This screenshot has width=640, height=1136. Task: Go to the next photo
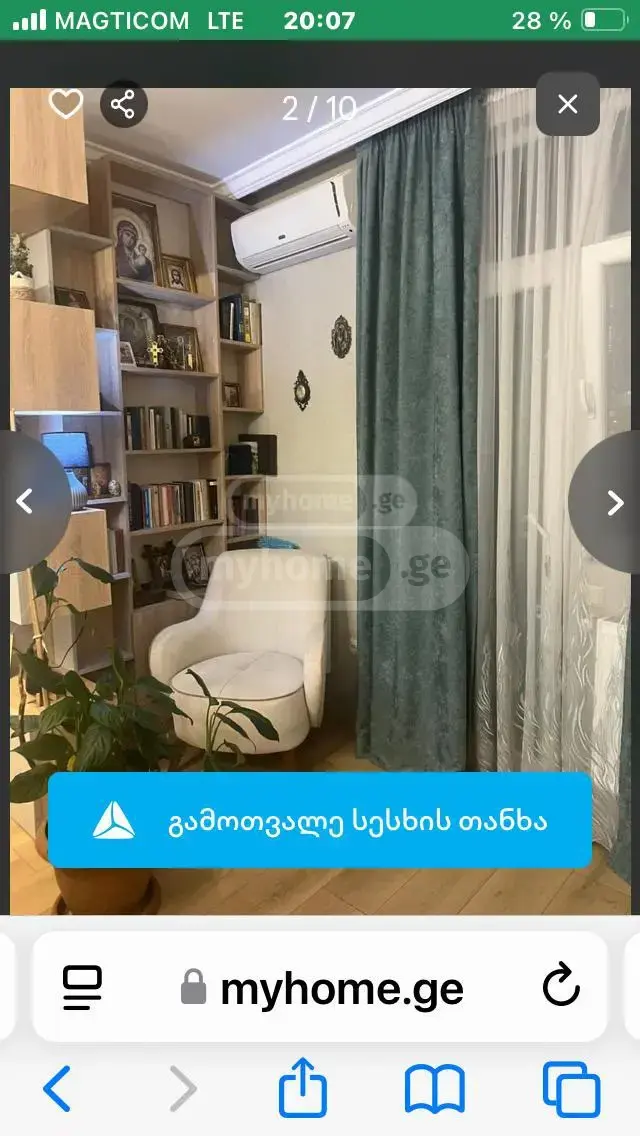(x=613, y=502)
